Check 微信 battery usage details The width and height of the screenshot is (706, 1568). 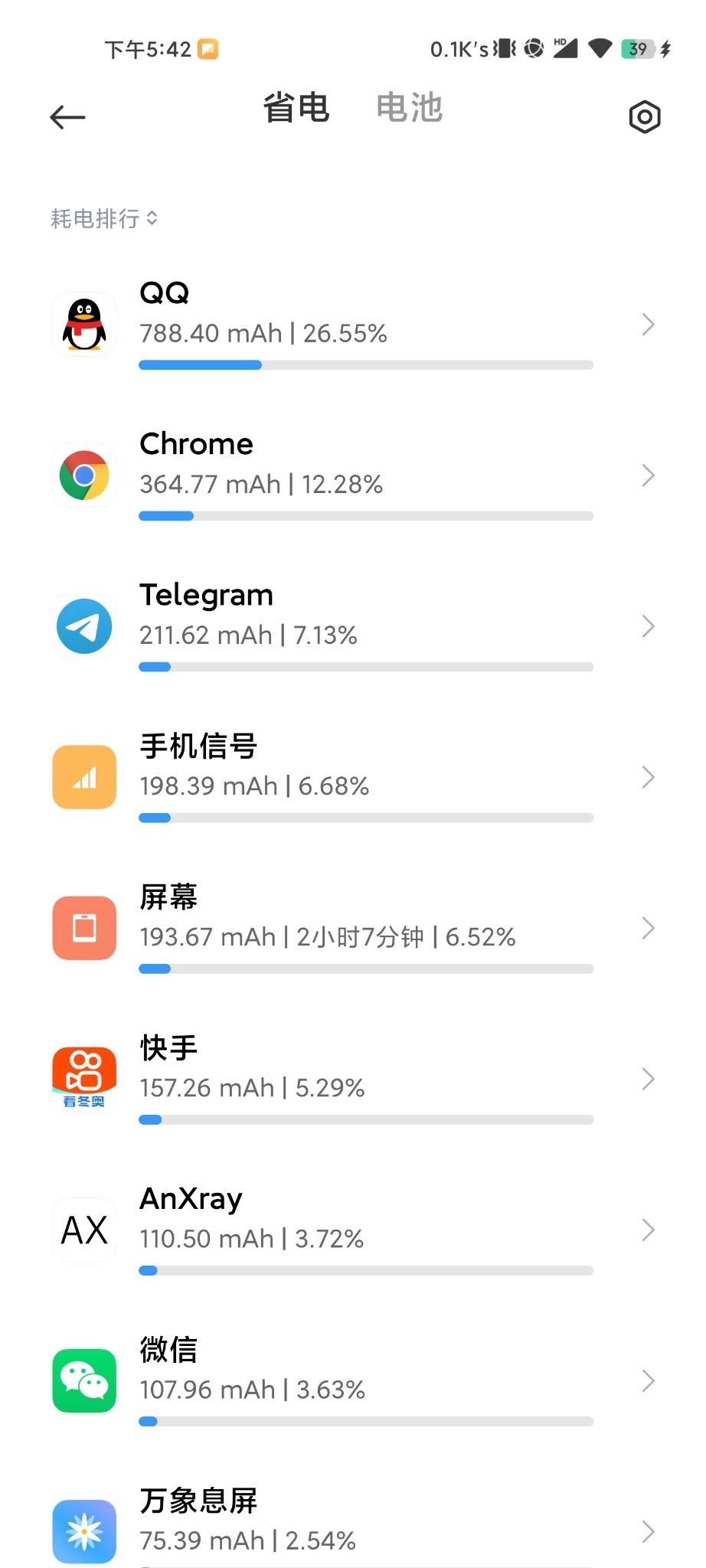[x=352, y=1380]
